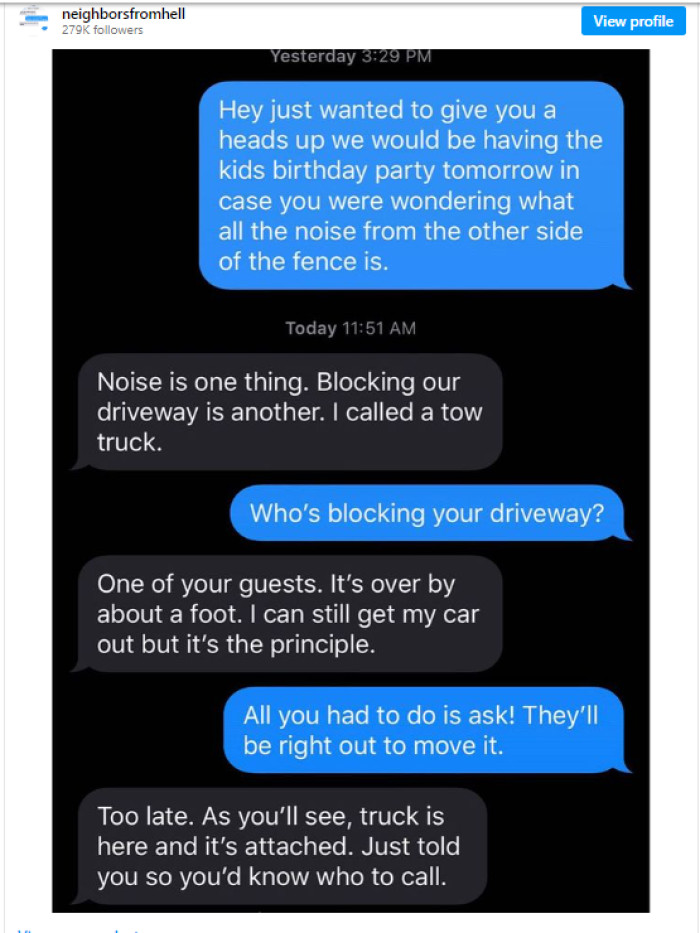This screenshot has height=933, width=700.
Task: Open the posted text-conversation image
Action: 350,480
